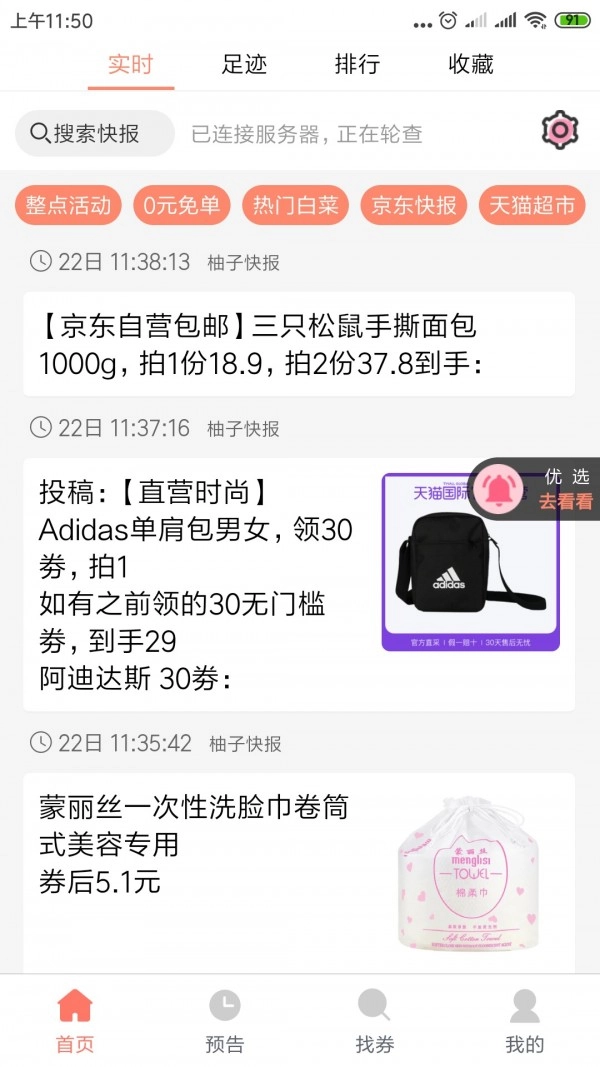Open the 排行 tab

pos(357,65)
